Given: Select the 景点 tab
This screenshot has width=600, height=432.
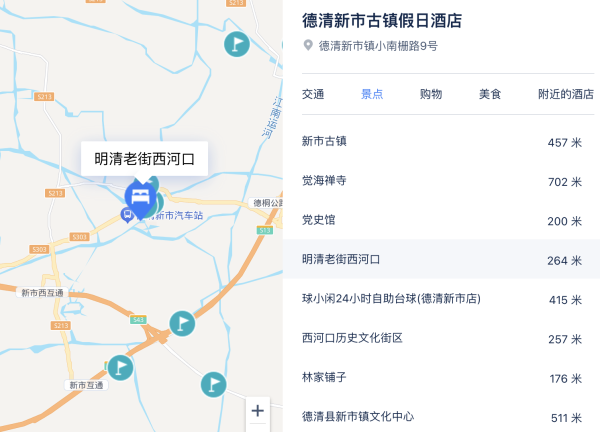Looking at the screenshot, I should (x=372, y=94).
